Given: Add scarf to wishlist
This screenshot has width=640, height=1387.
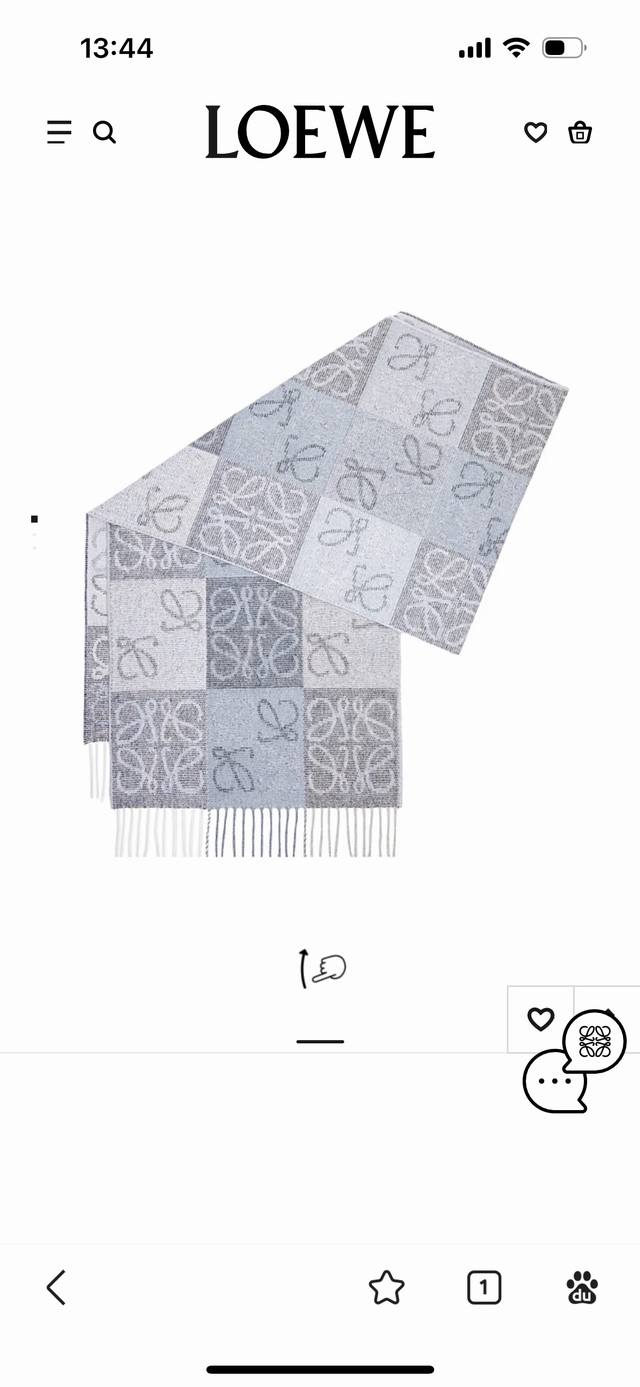Looking at the screenshot, I should point(540,1019).
